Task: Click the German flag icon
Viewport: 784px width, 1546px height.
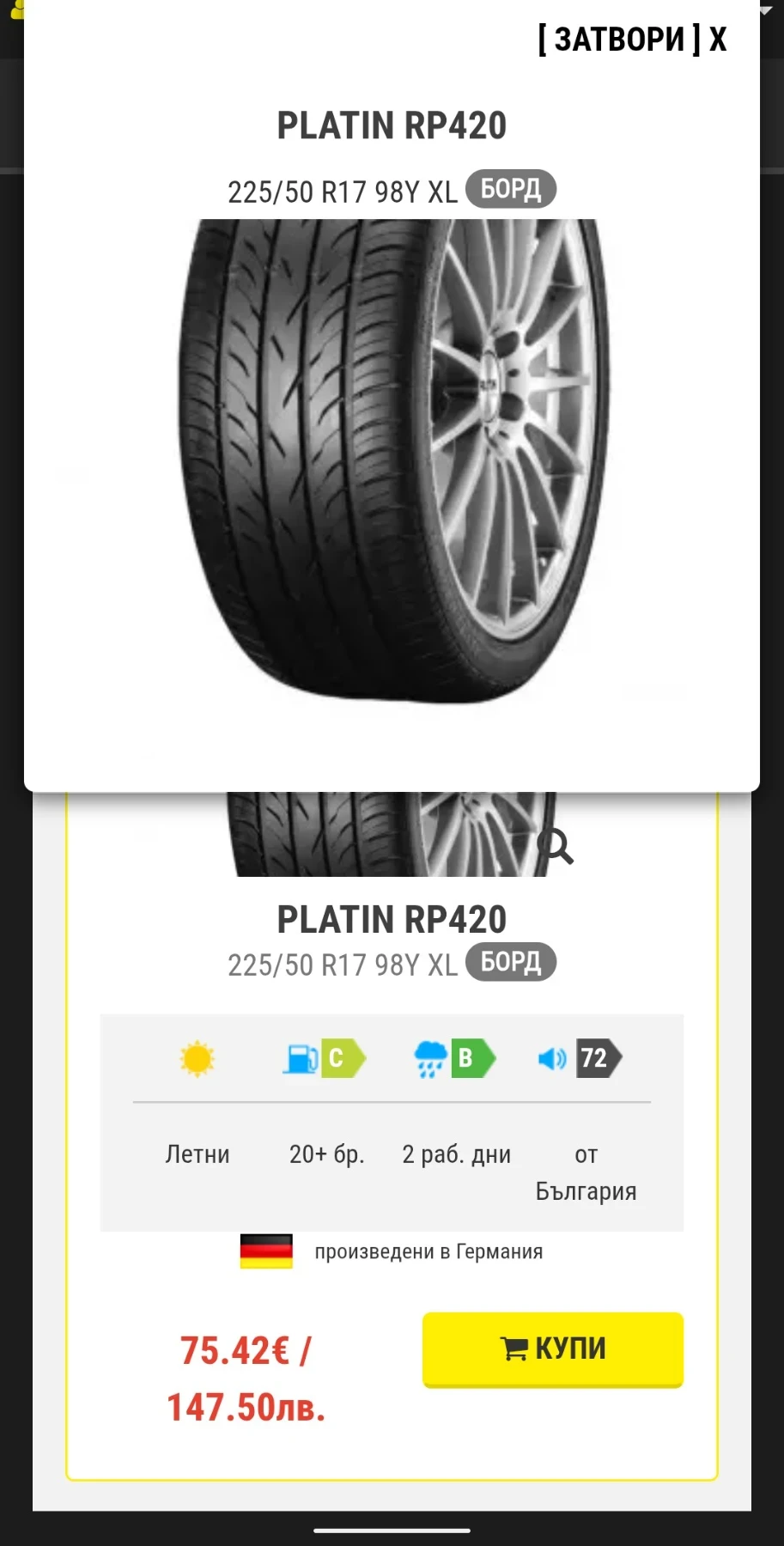Action: tap(264, 1252)
